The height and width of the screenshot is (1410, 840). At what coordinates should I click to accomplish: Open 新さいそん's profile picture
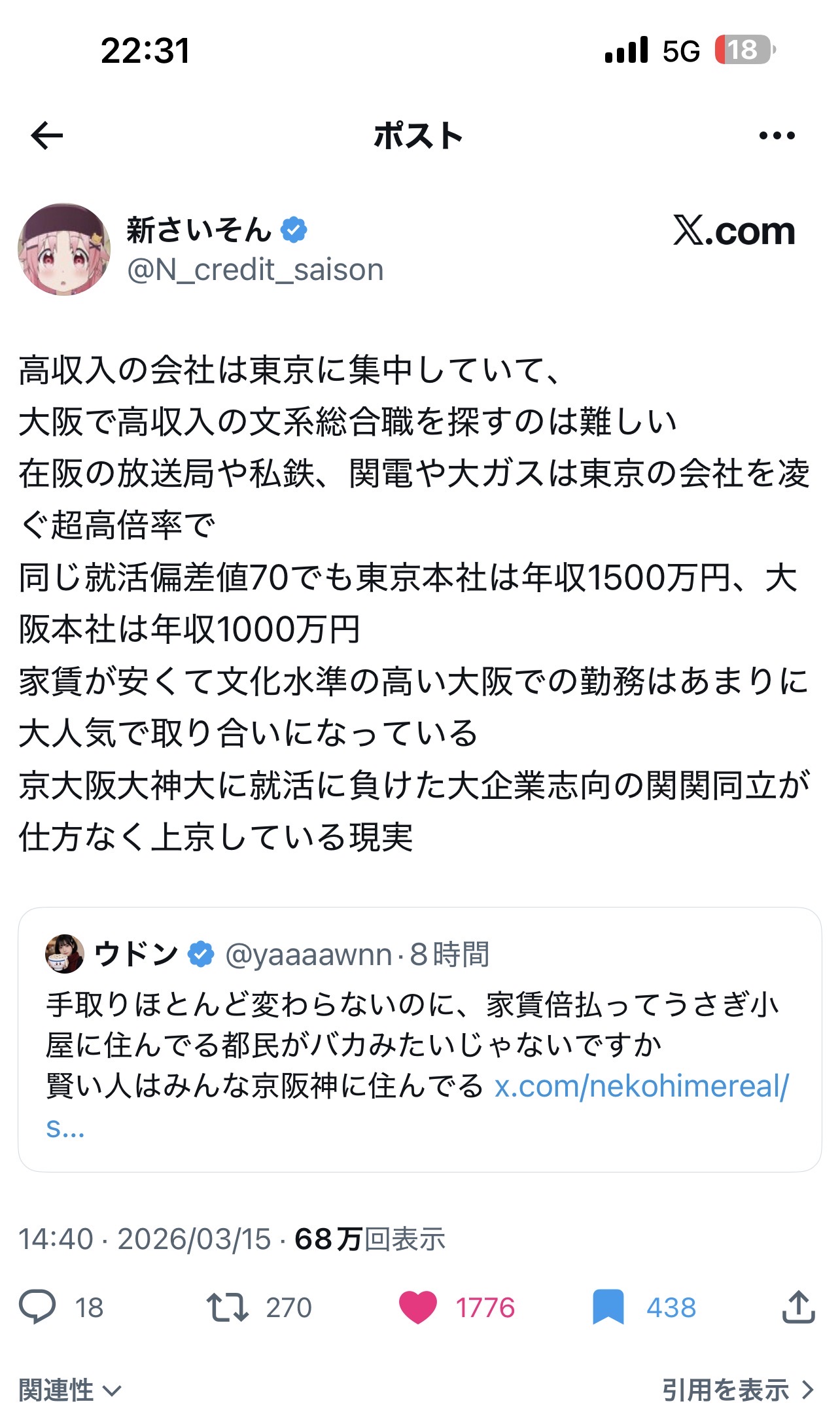(x=64, y=249)
